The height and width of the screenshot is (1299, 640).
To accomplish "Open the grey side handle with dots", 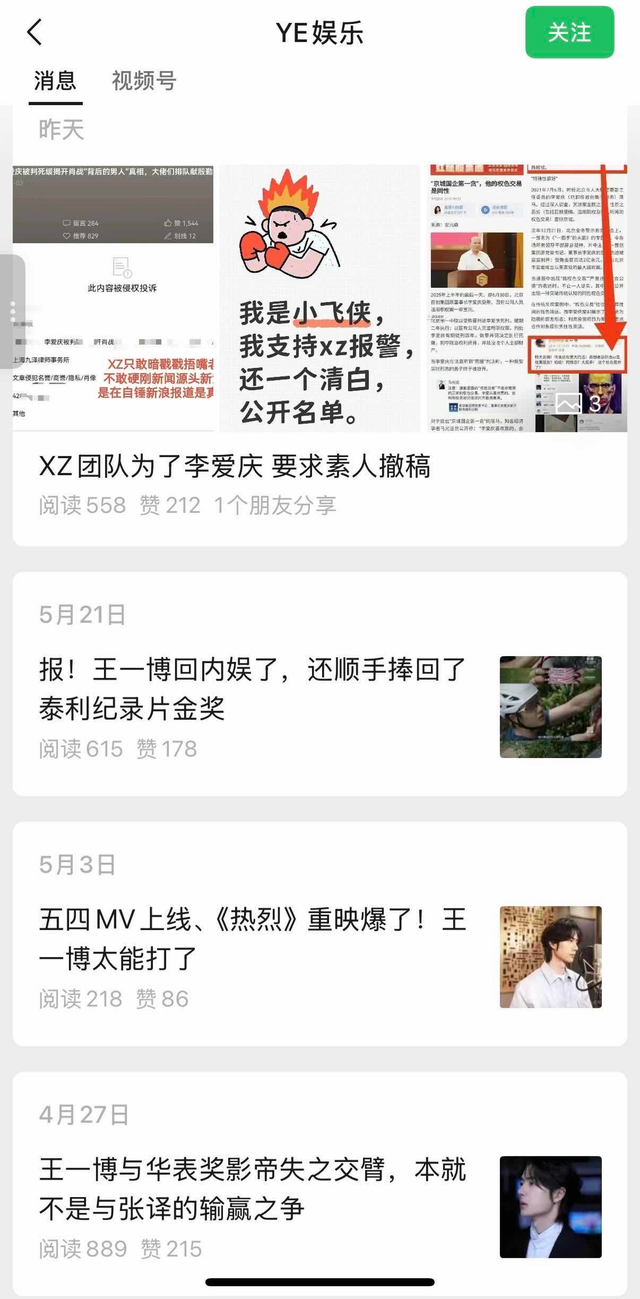I will coord(11,311).
